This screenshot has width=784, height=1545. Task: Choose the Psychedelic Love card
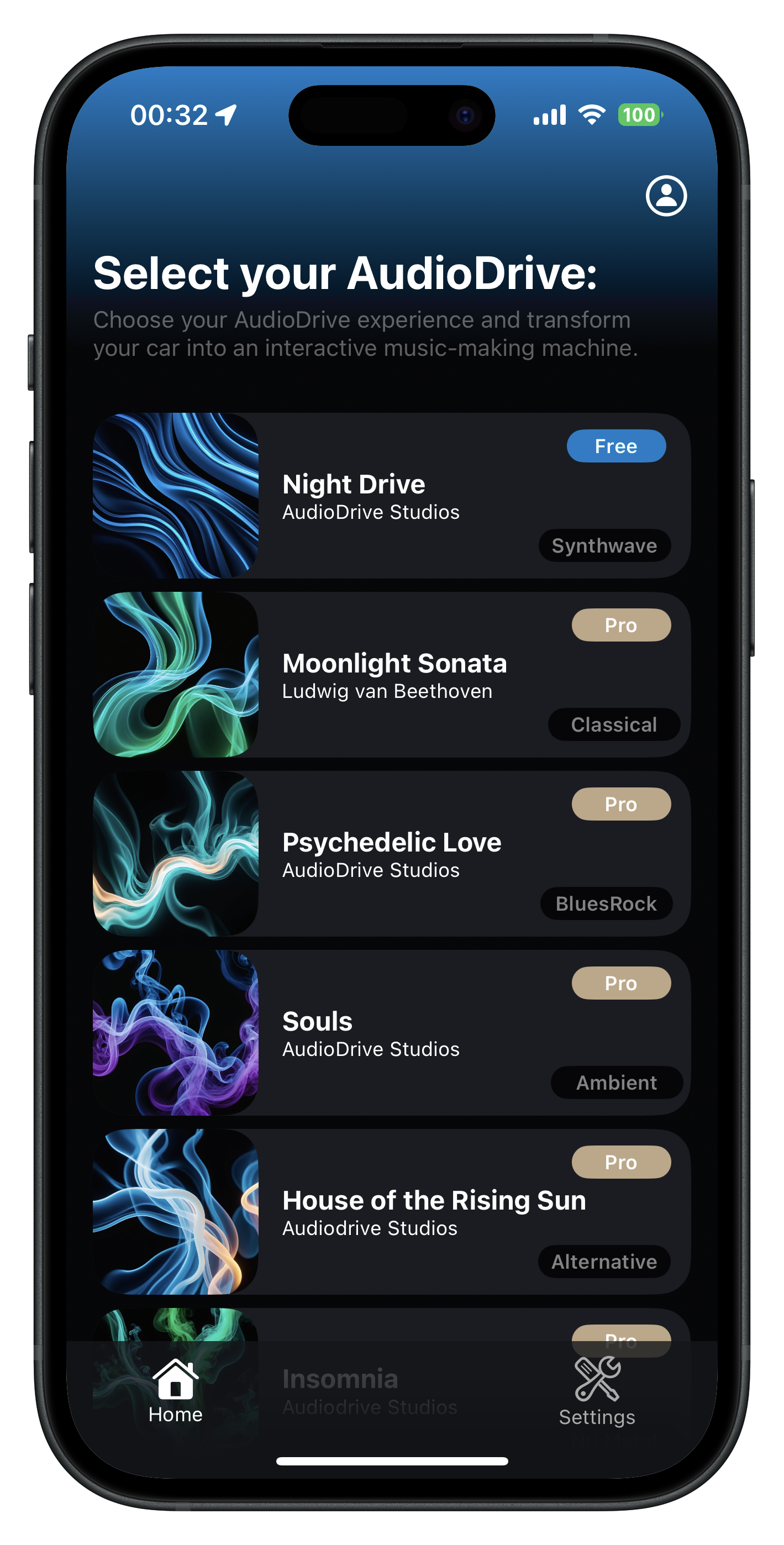(391, 854)
